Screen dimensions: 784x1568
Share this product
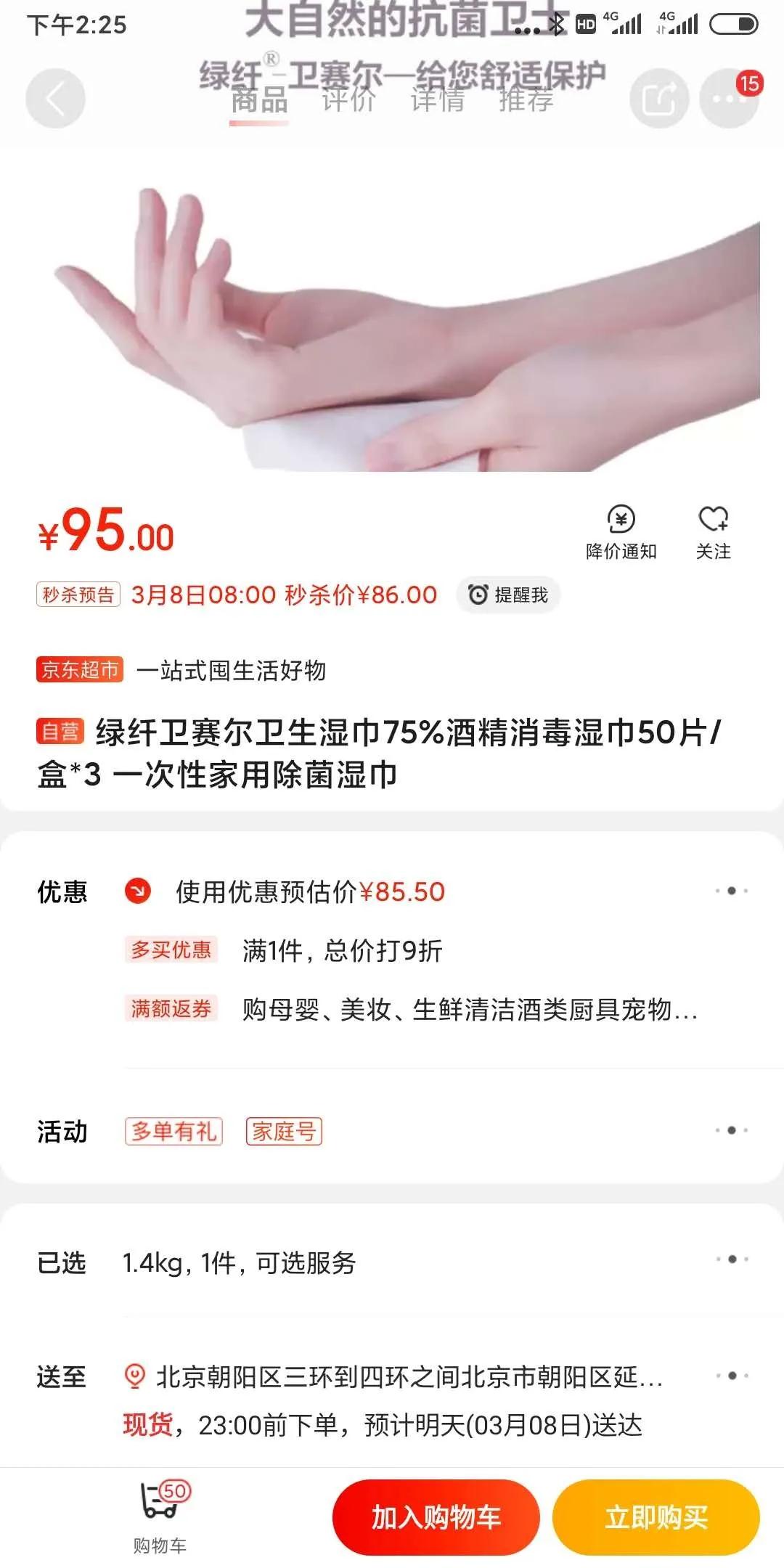click(658, 99)
